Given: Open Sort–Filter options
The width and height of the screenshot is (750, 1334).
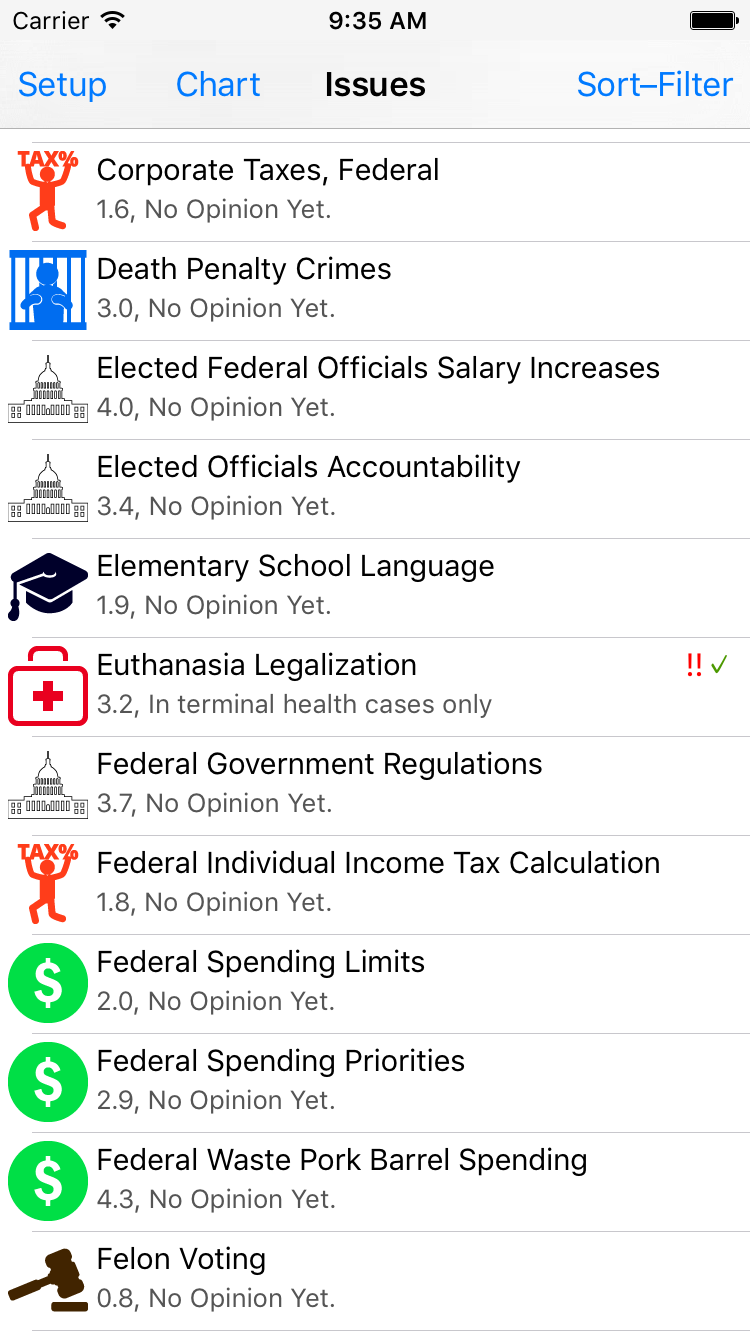Looking at the screenshot, I should [655, 85].
